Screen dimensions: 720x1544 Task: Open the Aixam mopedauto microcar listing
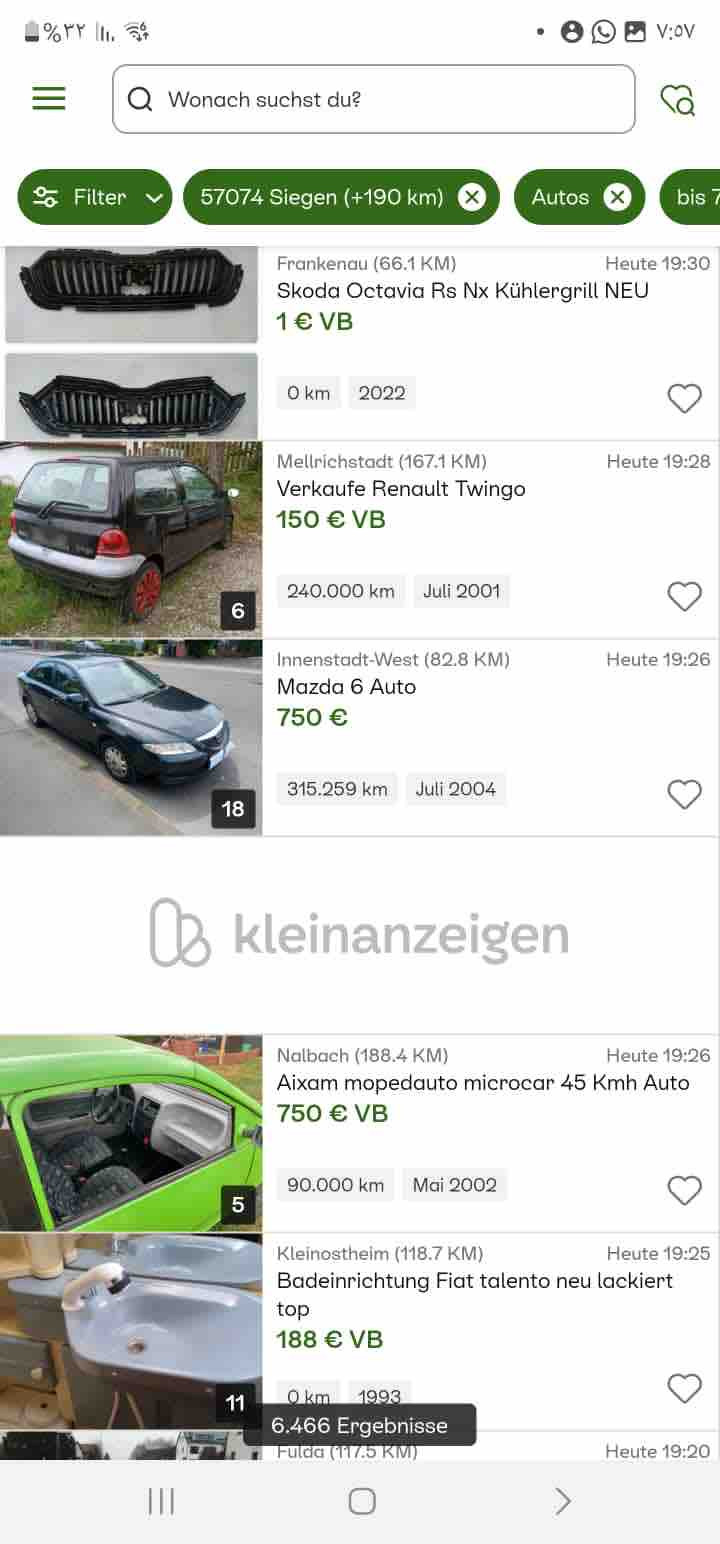[x=482, y=1083]
